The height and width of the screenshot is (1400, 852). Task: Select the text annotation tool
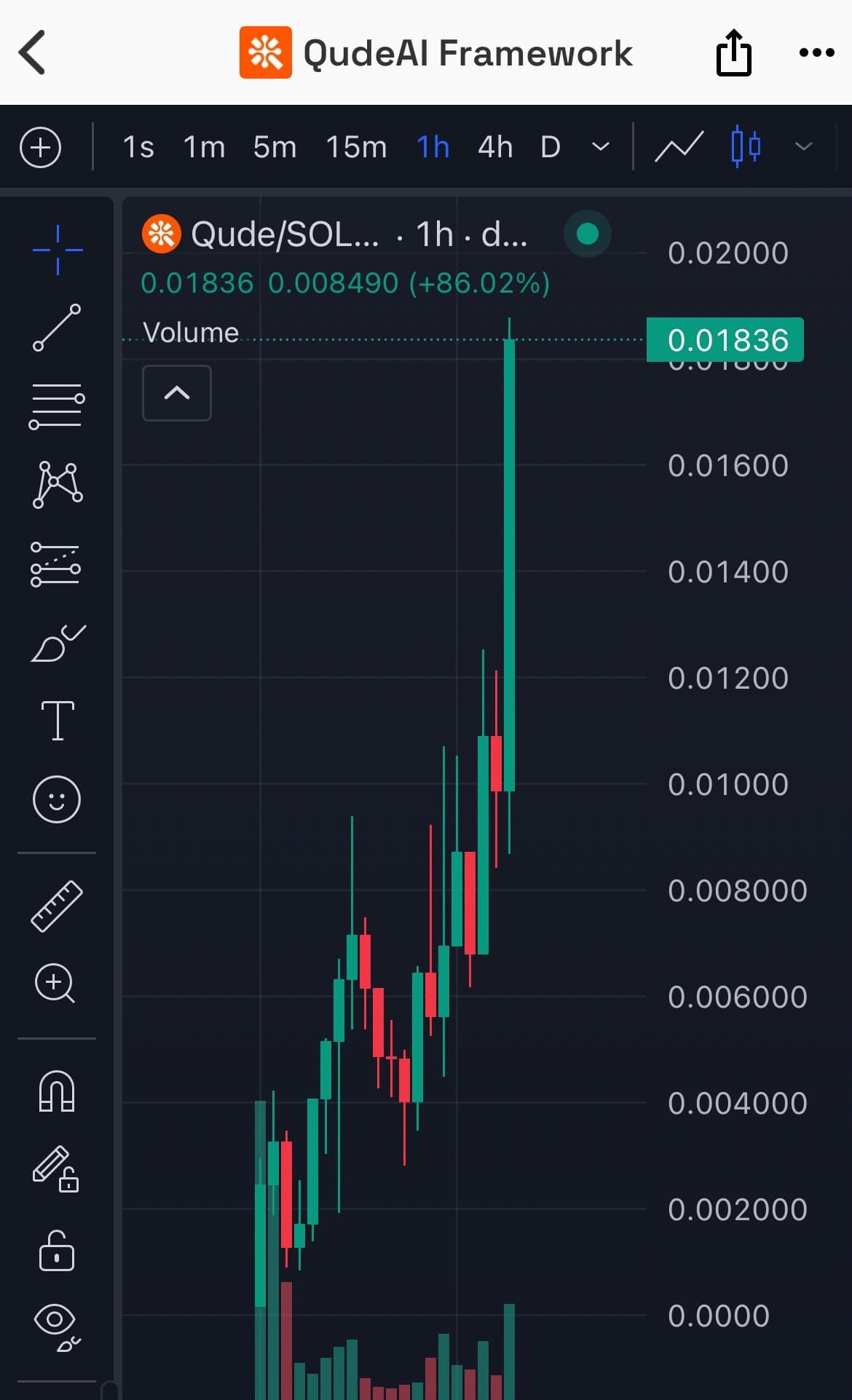(58, 721)
